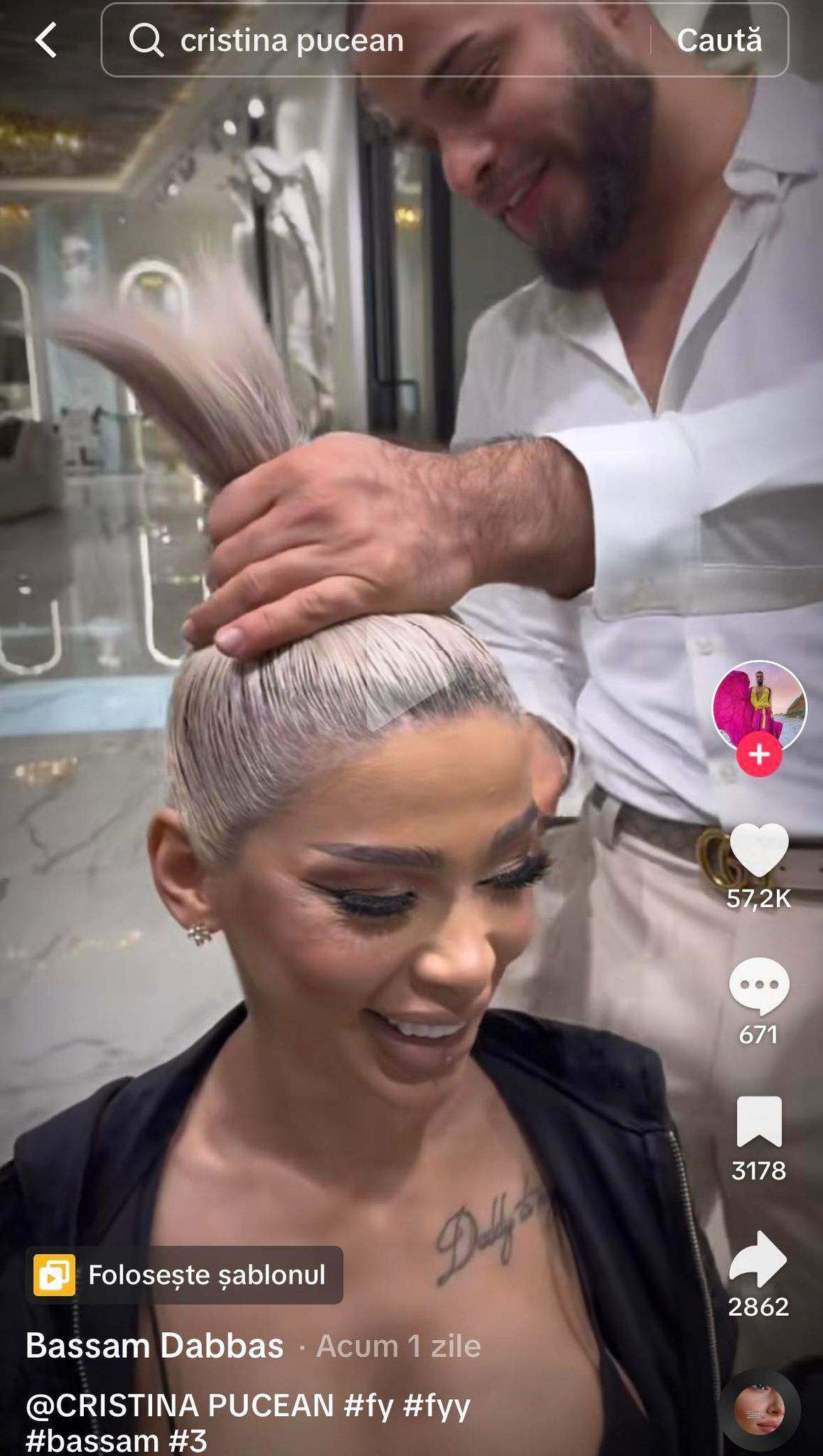
Task: Share this video using the arrow
Action: [758, 1258]
